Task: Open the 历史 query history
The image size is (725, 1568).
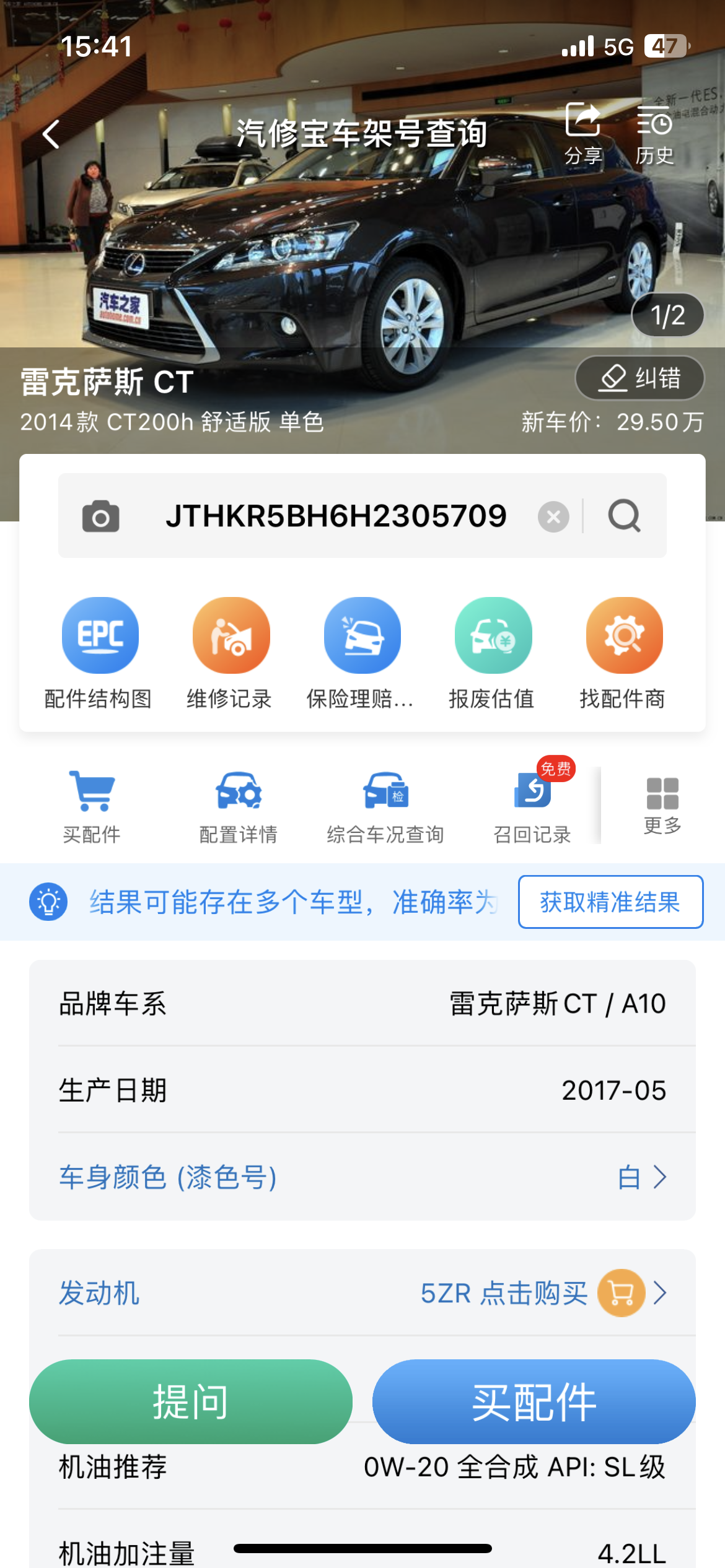Action: coord(654,133)
